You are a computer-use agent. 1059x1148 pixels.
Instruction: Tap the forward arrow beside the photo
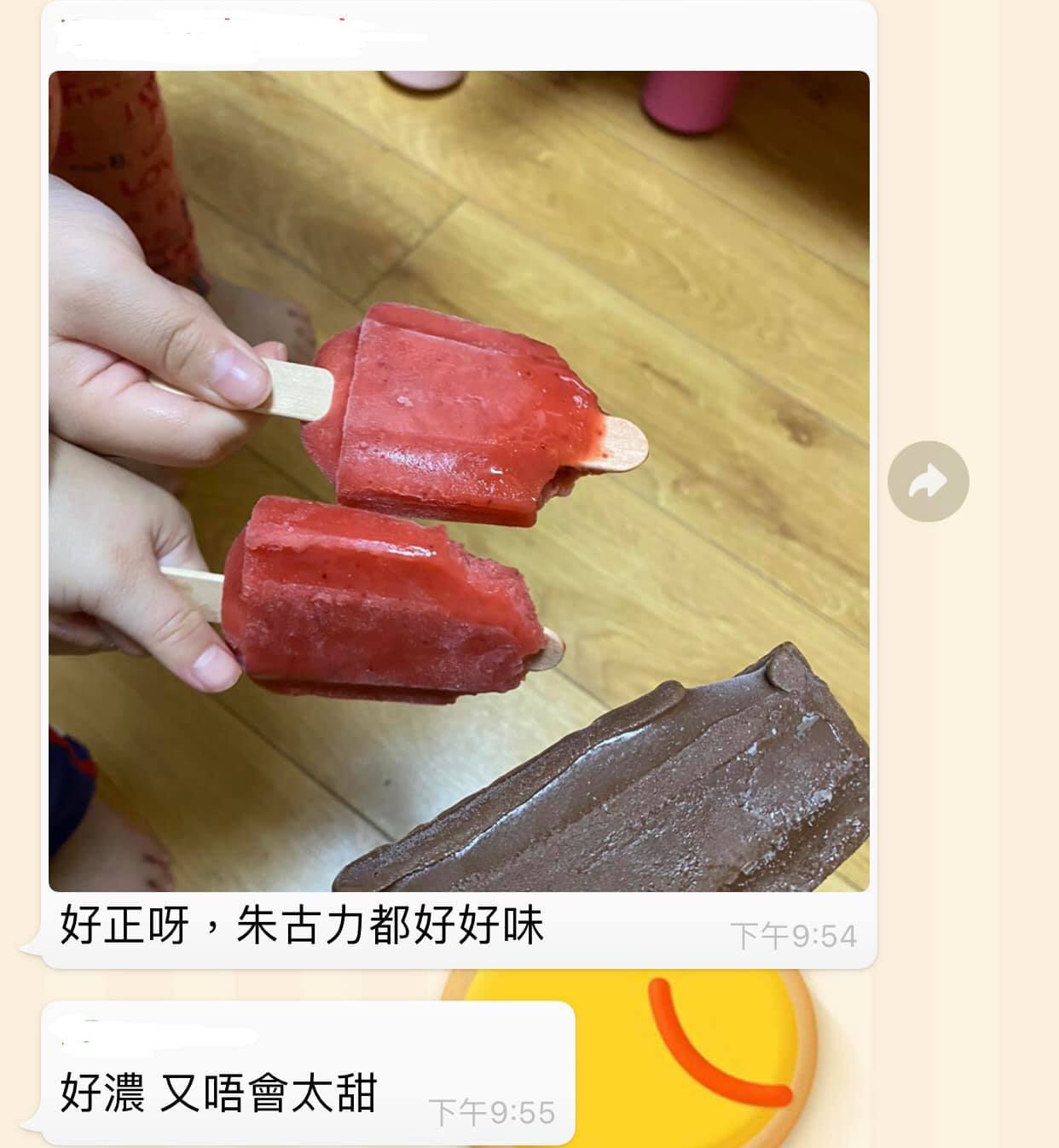(x=928, y=481)
